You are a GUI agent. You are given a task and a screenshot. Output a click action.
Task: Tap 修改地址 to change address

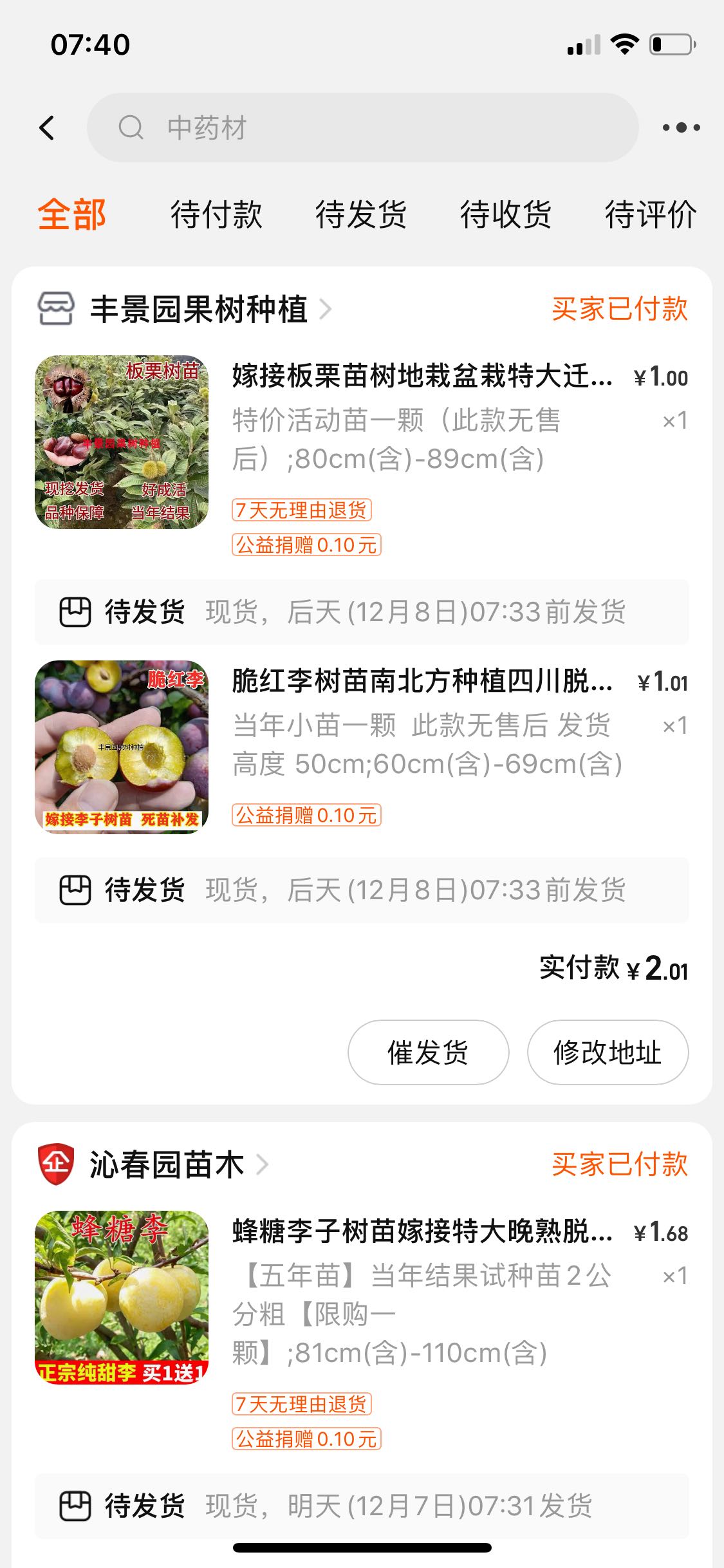click(x=608, y=1052)
